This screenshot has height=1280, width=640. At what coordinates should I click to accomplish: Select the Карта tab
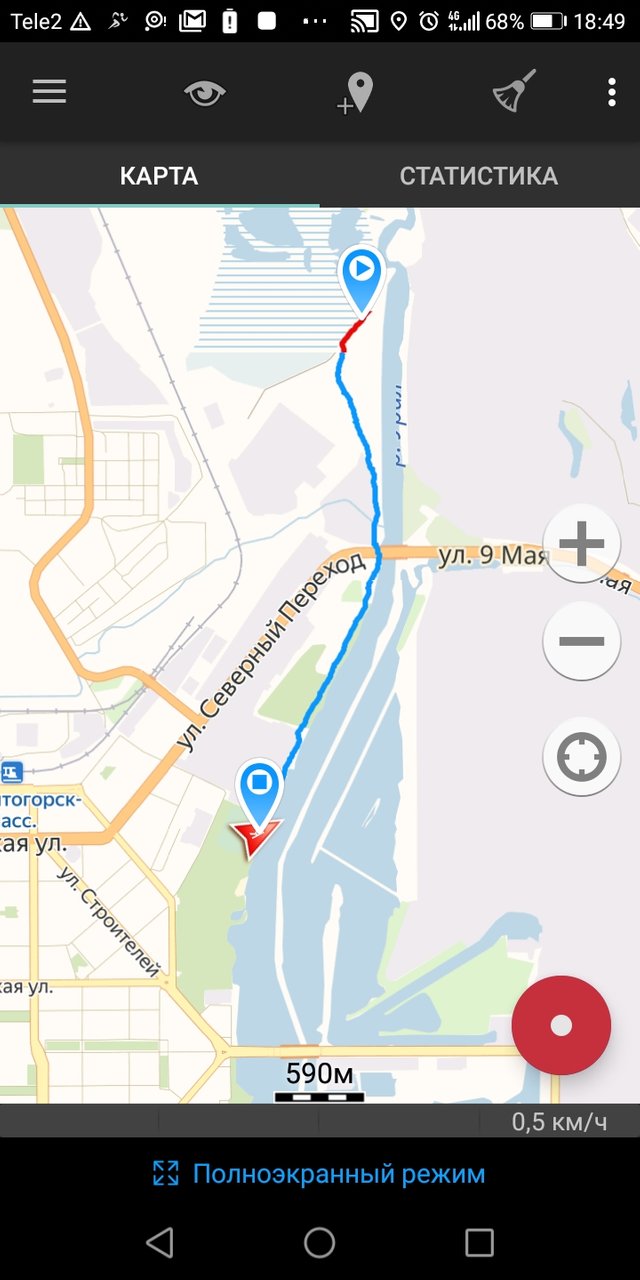click(x=159, y=176)
